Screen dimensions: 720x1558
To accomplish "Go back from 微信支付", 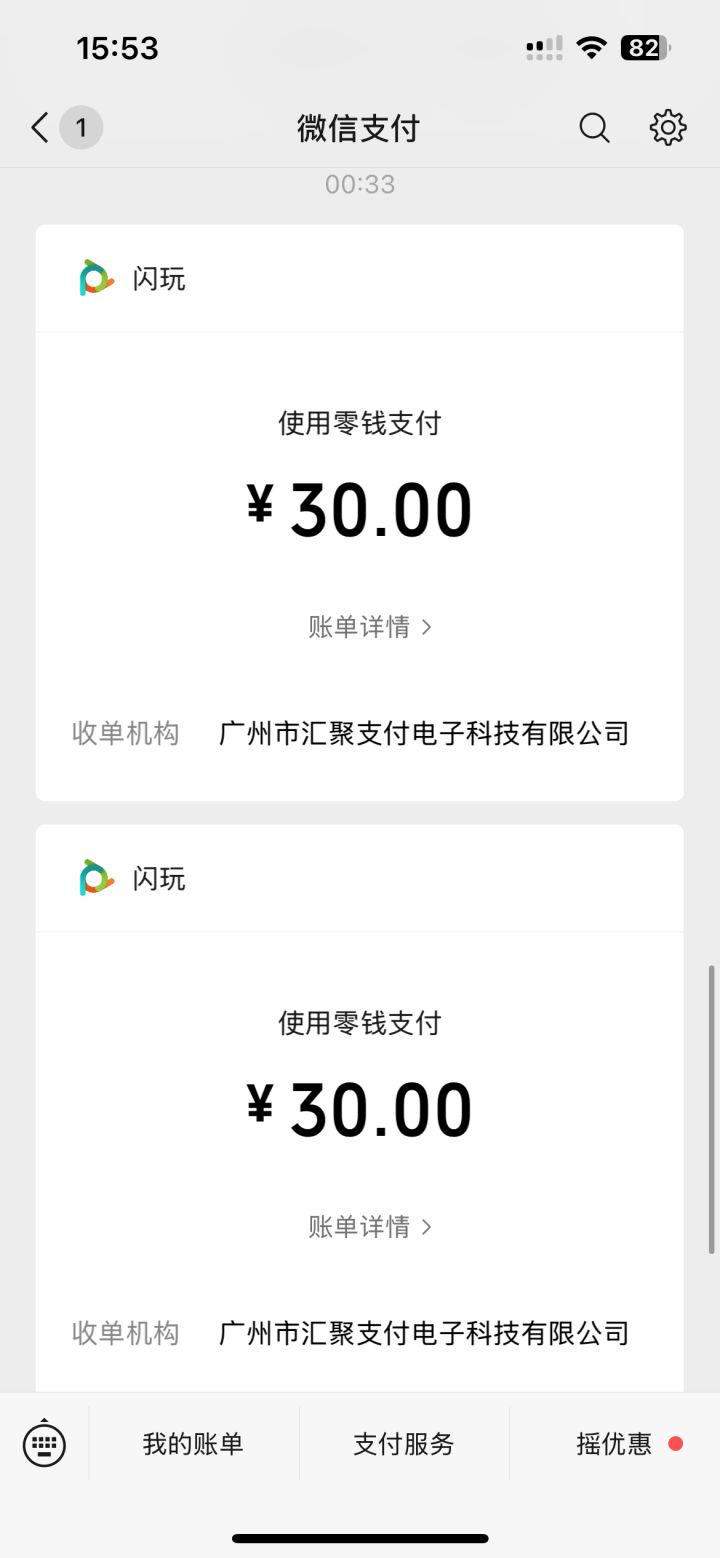I will point(40,128).
